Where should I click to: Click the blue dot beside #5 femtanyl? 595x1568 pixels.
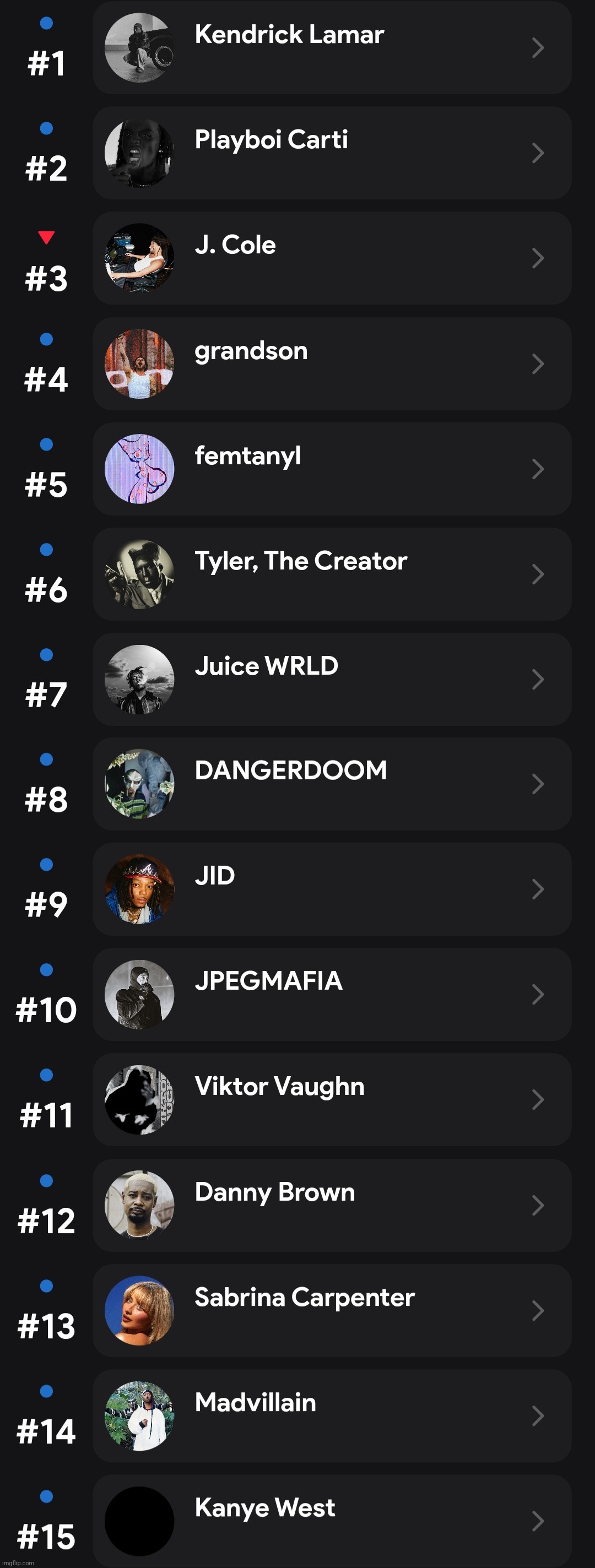click(x=47, y=445)
